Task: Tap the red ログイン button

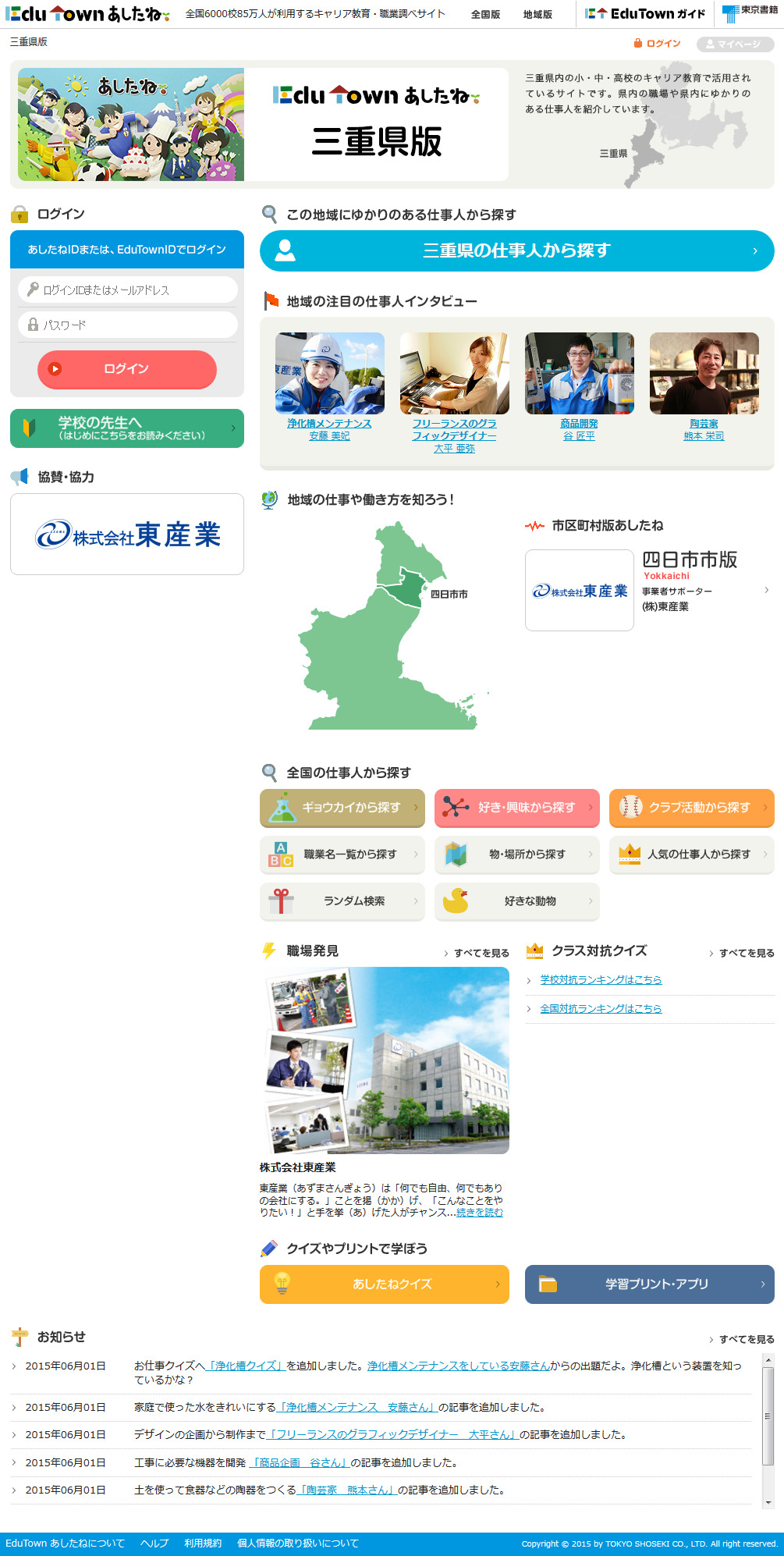Action: [127, 369]
